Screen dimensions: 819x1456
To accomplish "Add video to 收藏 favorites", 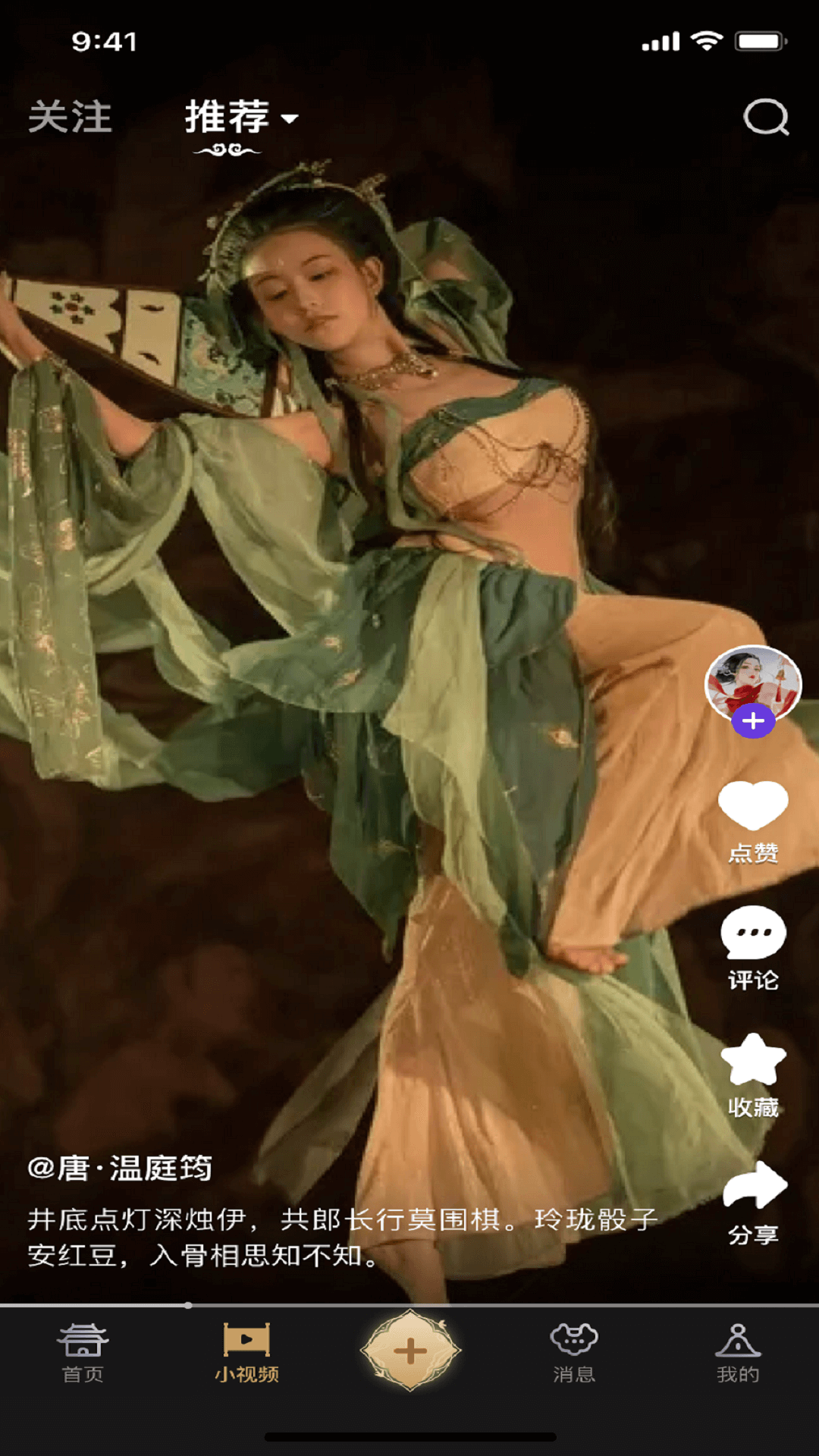I will 753,1061.
